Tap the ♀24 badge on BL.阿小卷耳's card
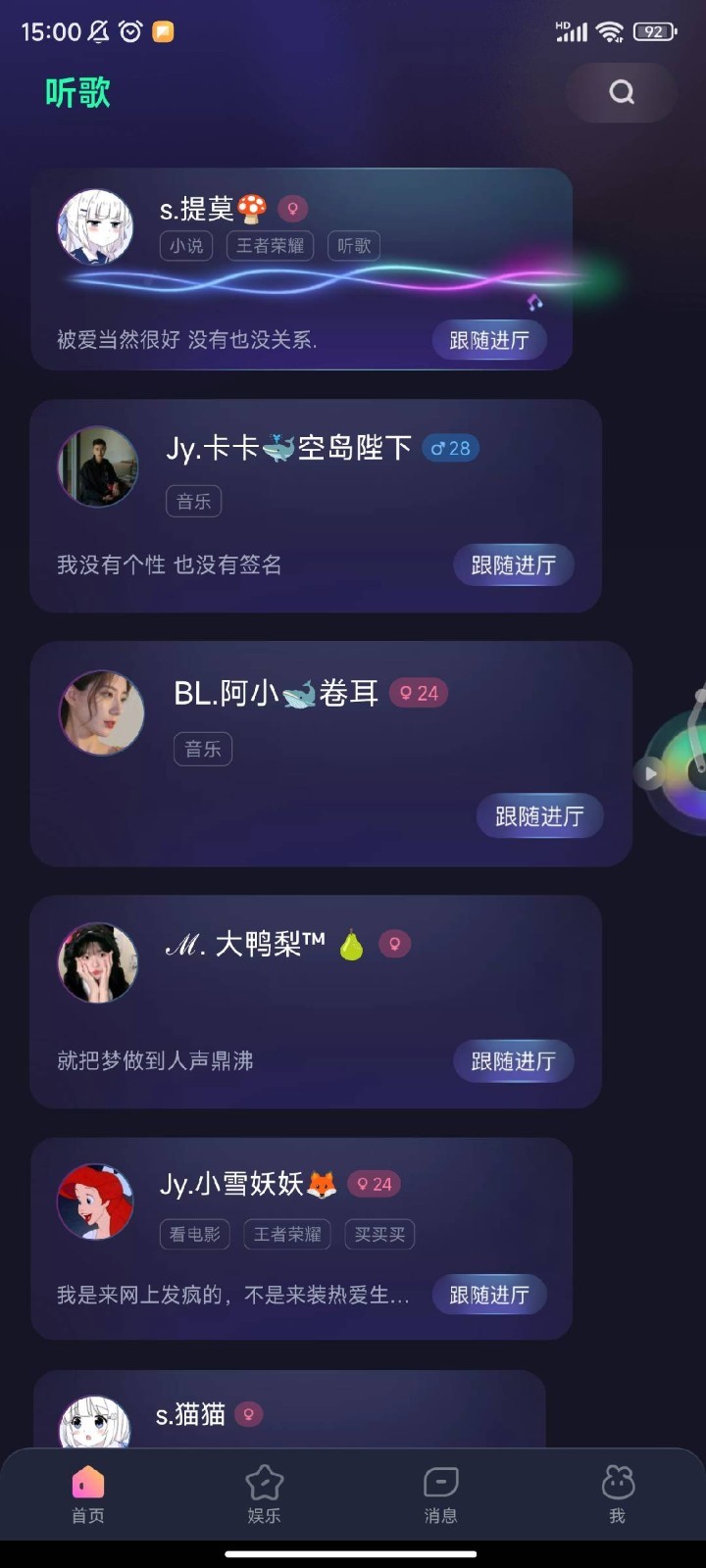Viewport: 706px width, 1568px height. pyautogui.click(x=419, y=693)
